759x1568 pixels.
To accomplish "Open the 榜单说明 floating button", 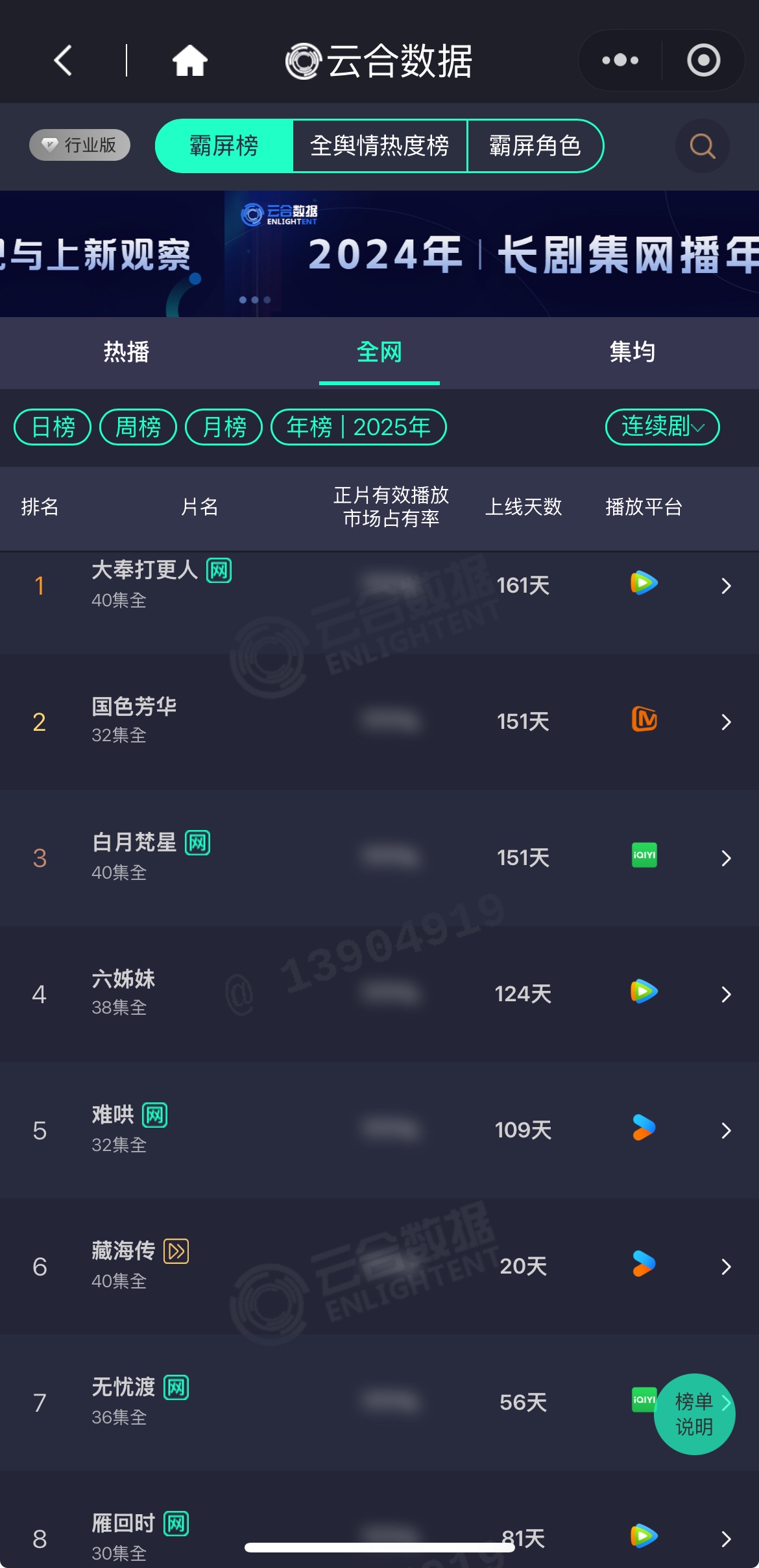I will pyautogui.click(x=694, y=1414).
